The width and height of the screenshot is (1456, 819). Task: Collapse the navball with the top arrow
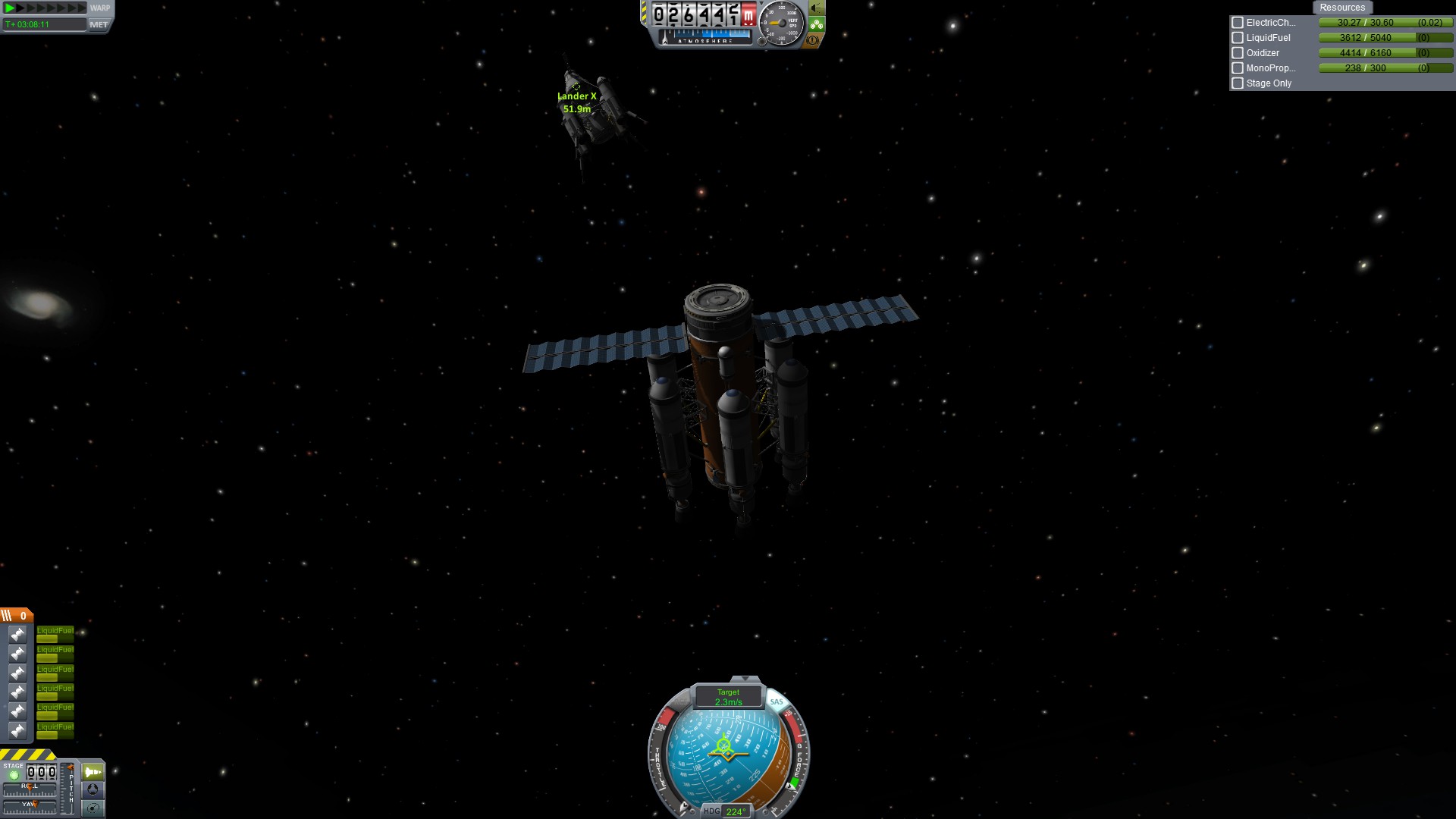coord(745,679)
